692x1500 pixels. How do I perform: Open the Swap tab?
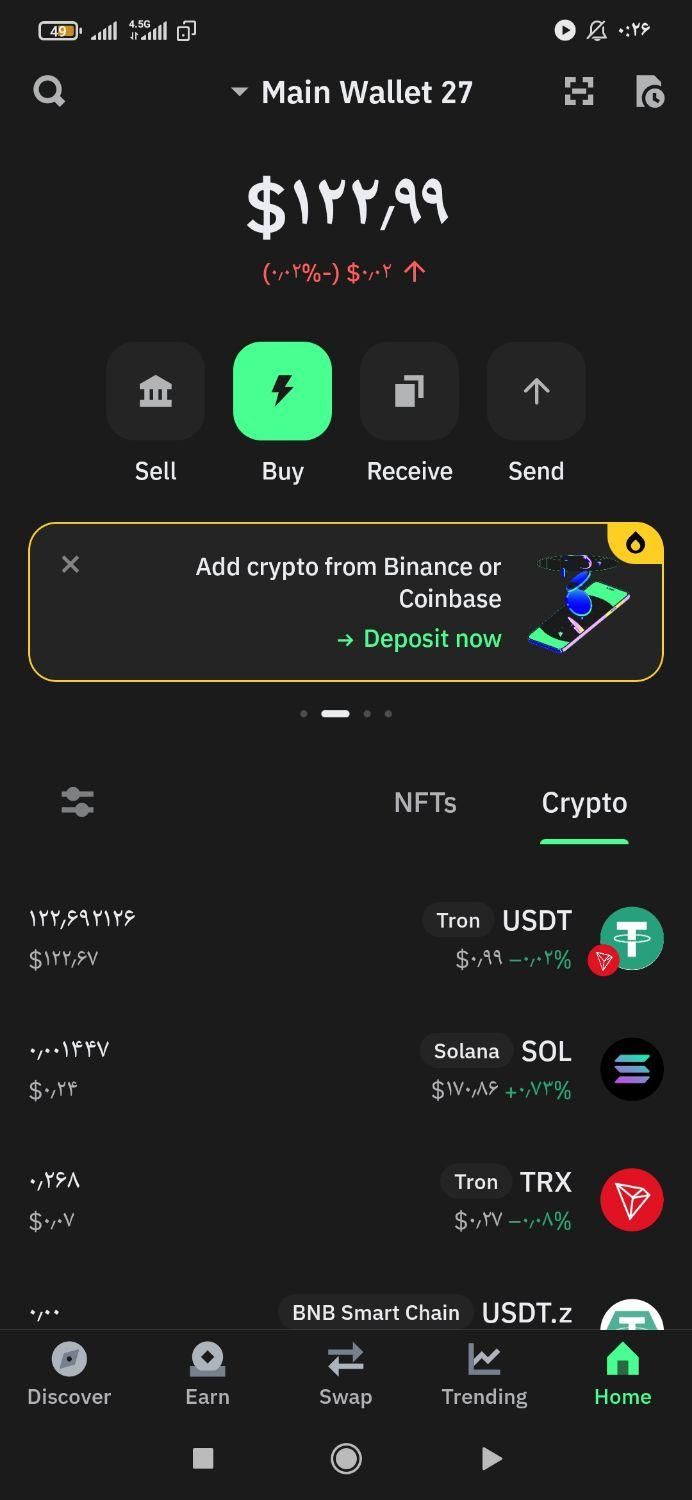pos(345,1374)
